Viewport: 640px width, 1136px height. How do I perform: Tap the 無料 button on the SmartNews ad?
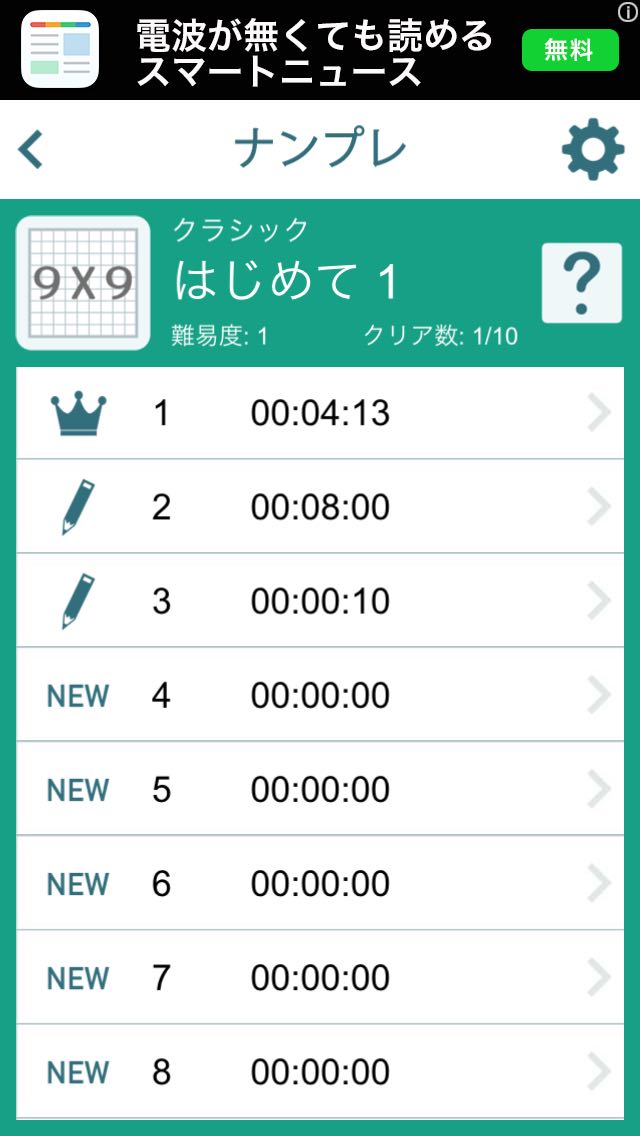point(570,50)
